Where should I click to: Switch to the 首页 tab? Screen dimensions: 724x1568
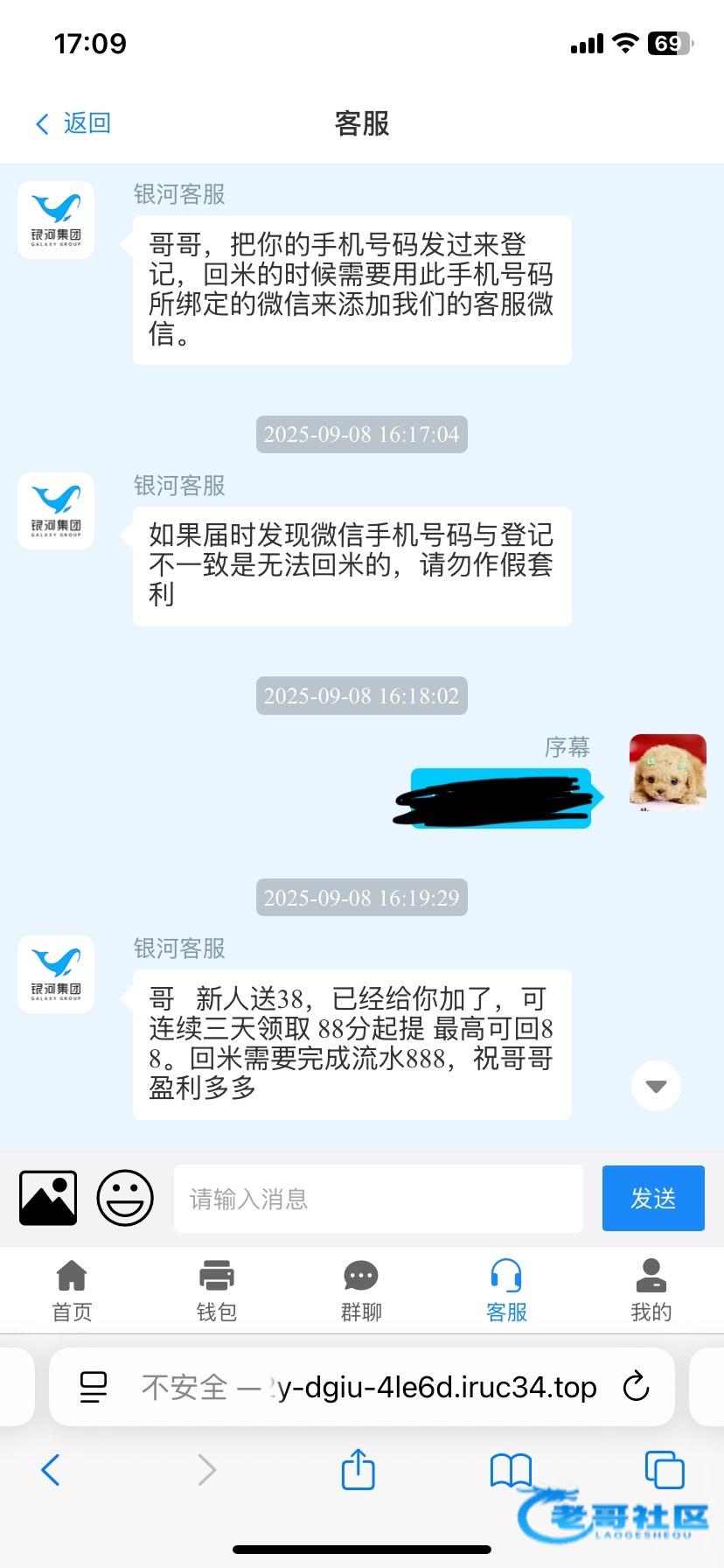(72, 1290)
